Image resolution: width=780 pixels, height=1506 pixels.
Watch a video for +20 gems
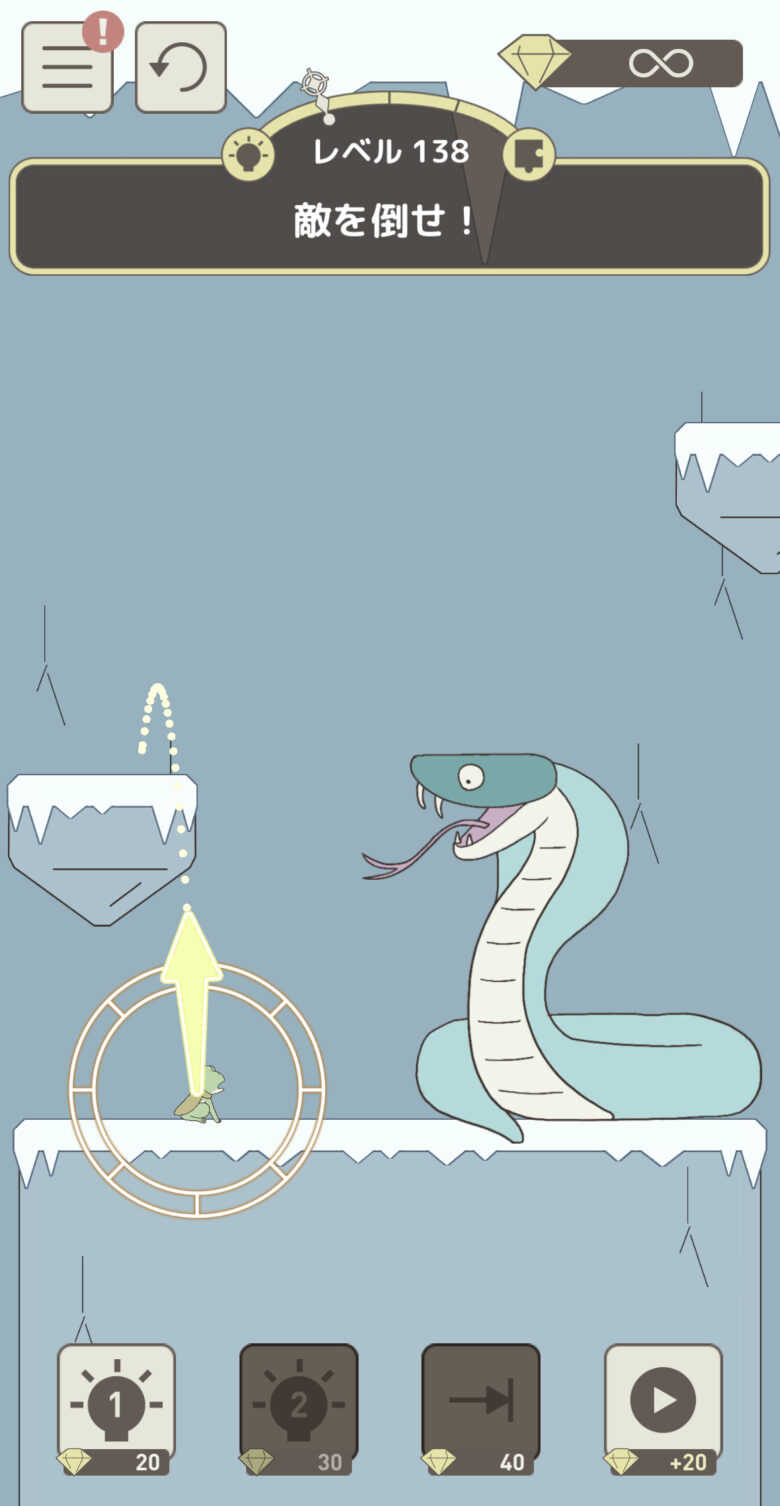(x=663, y=1408)
